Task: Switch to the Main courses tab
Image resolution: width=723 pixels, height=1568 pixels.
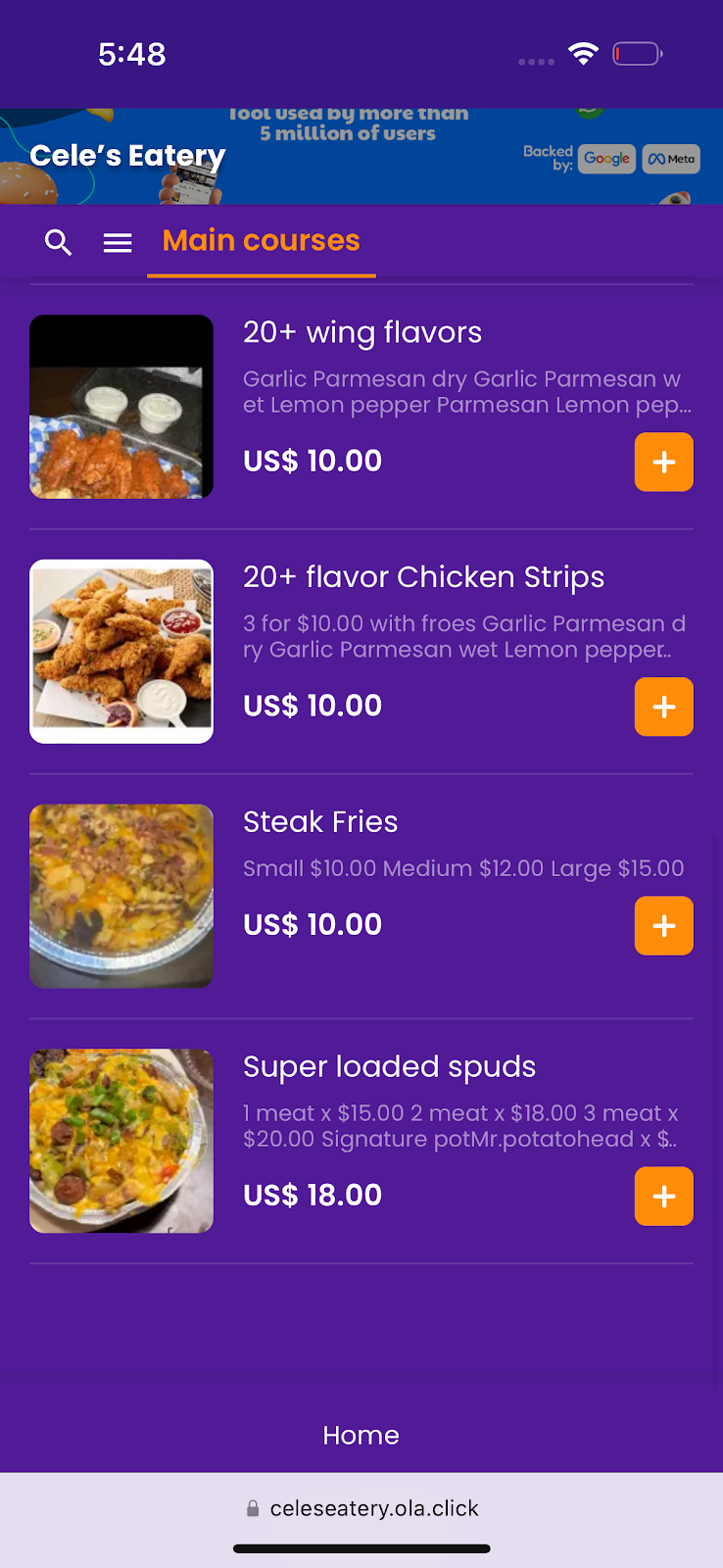Action: click(261, 240)
